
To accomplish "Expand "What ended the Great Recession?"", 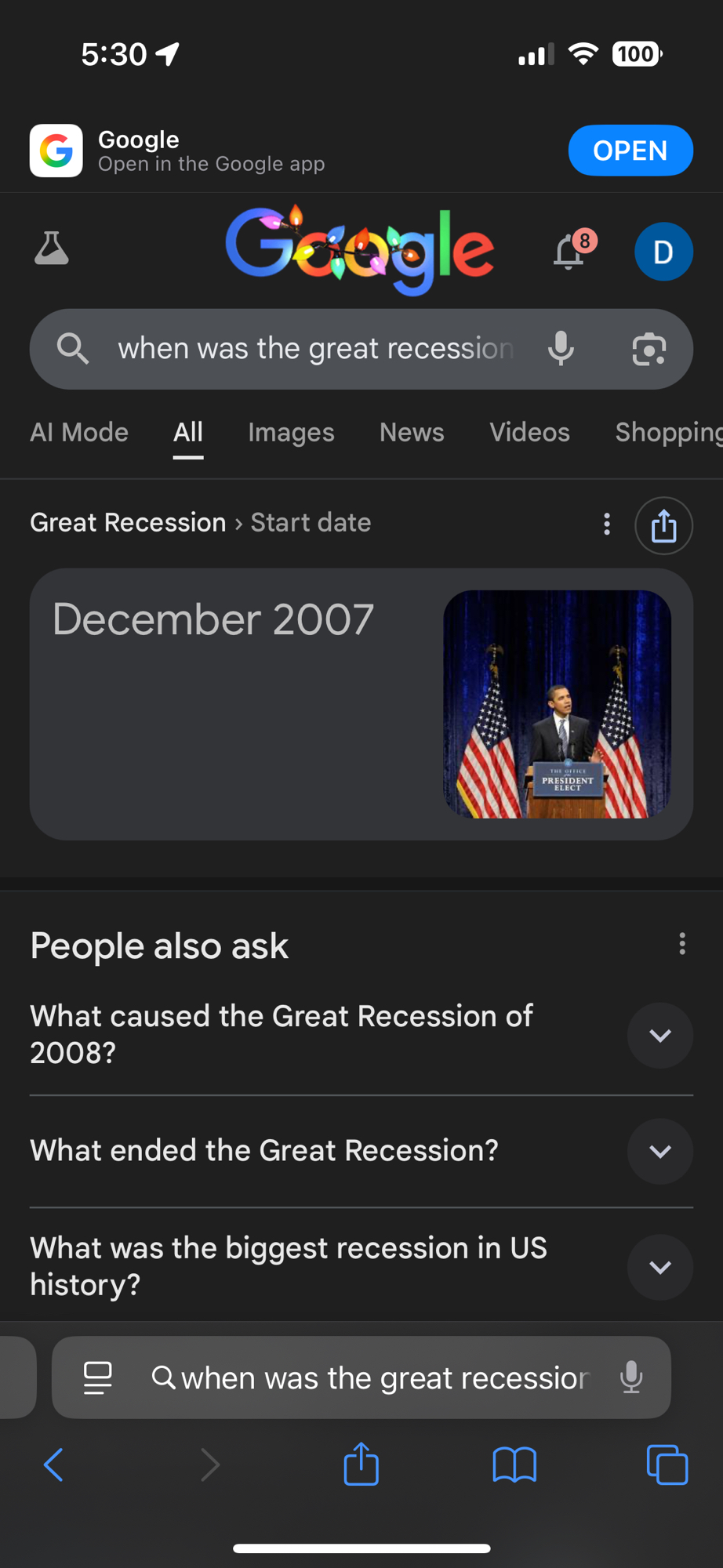I will pyautogui.click(x=659, y=1151).
